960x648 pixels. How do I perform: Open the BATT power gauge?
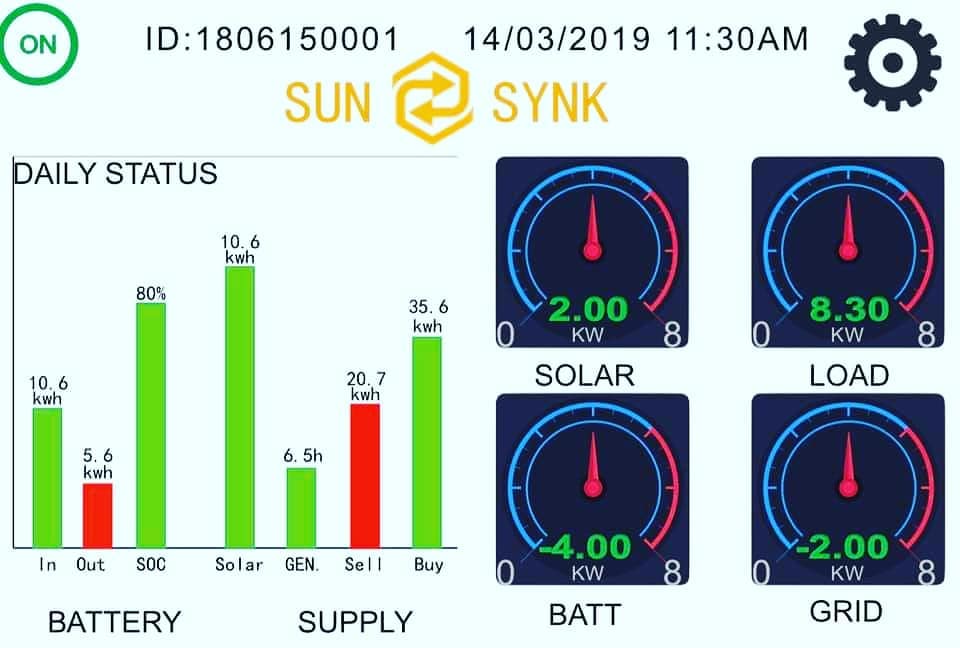[592, 489]
